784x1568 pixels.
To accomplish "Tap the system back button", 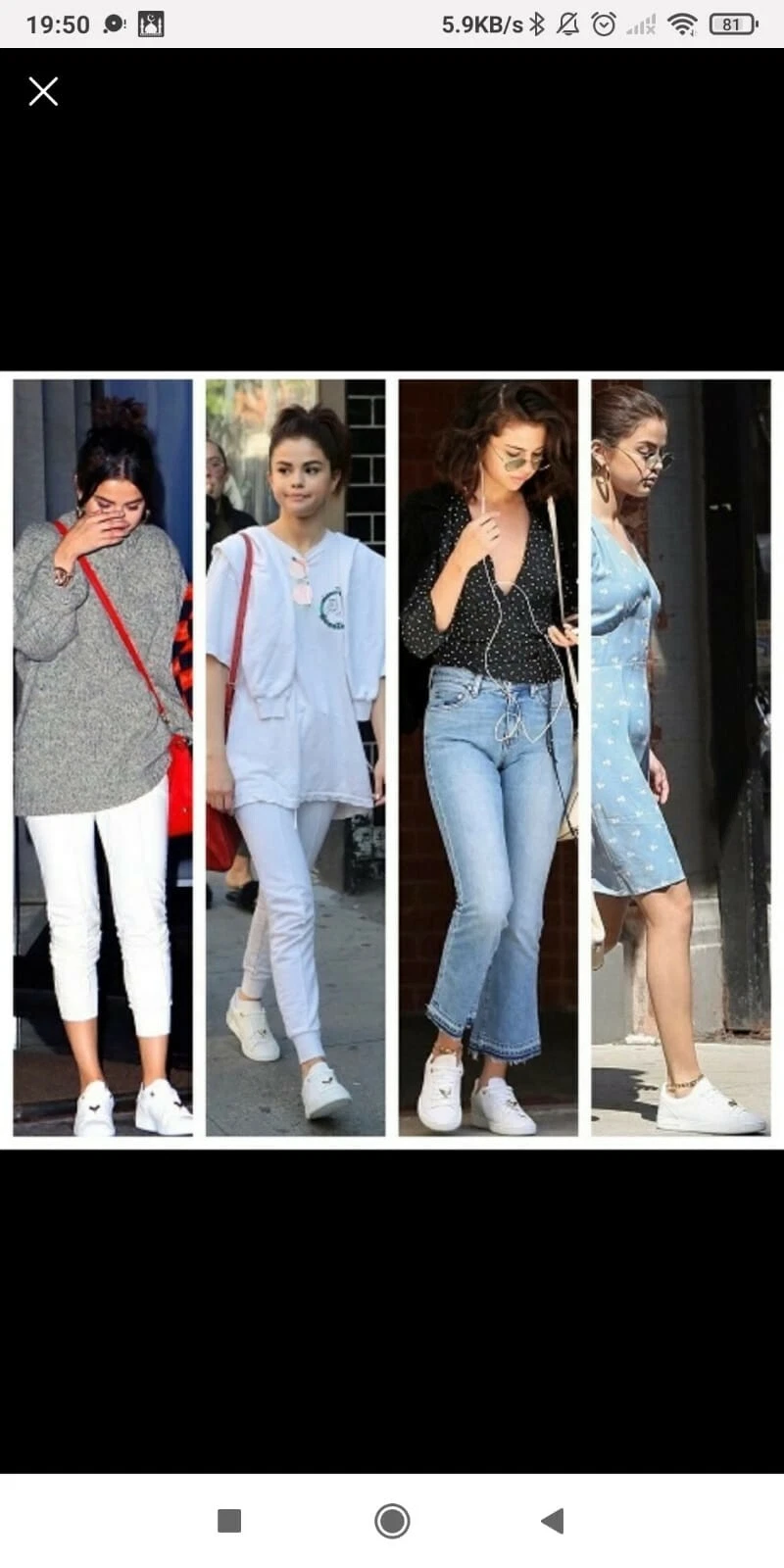I will point(553,1520).
